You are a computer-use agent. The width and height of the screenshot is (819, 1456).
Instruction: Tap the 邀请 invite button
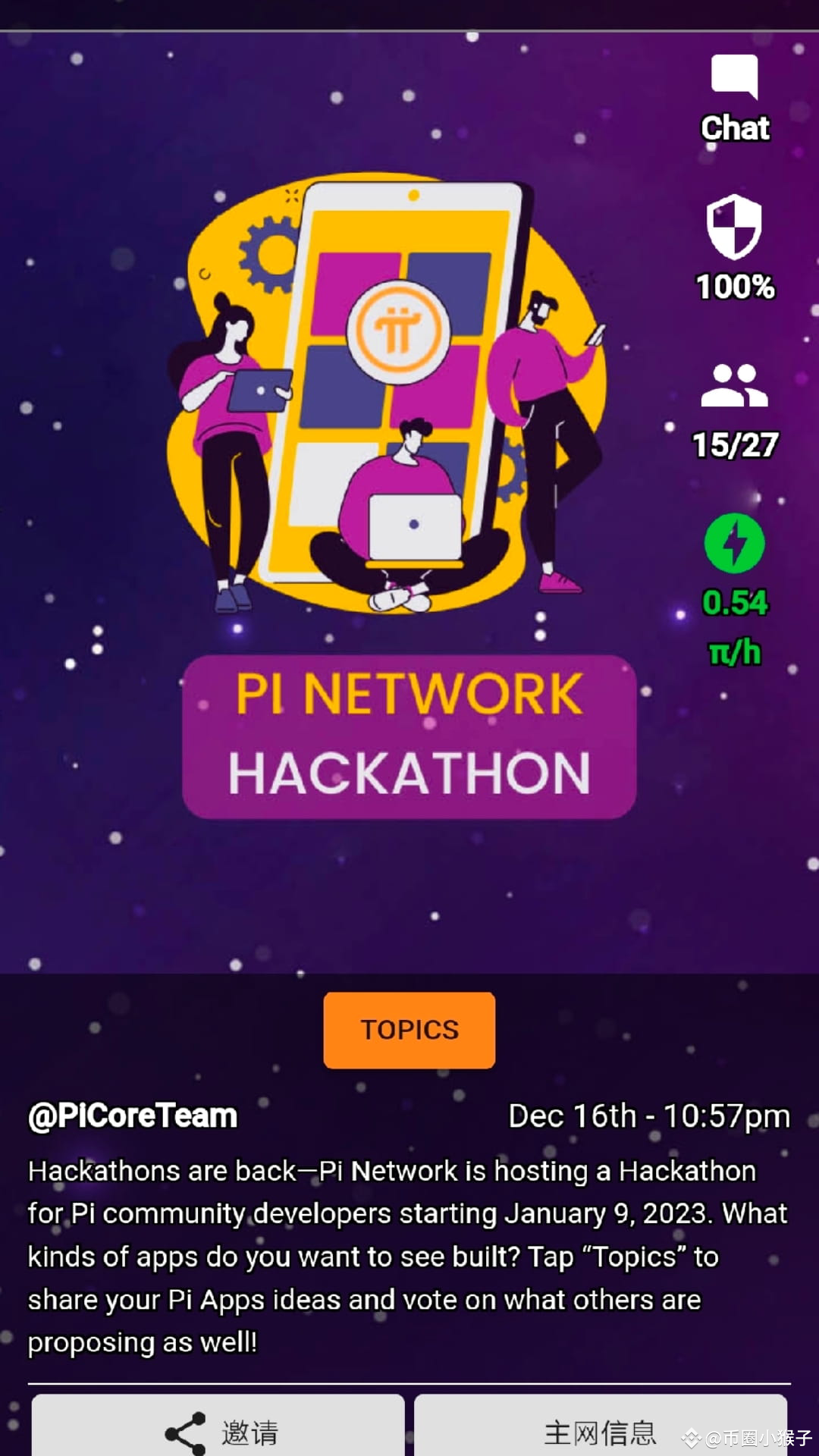[219, 1431]
